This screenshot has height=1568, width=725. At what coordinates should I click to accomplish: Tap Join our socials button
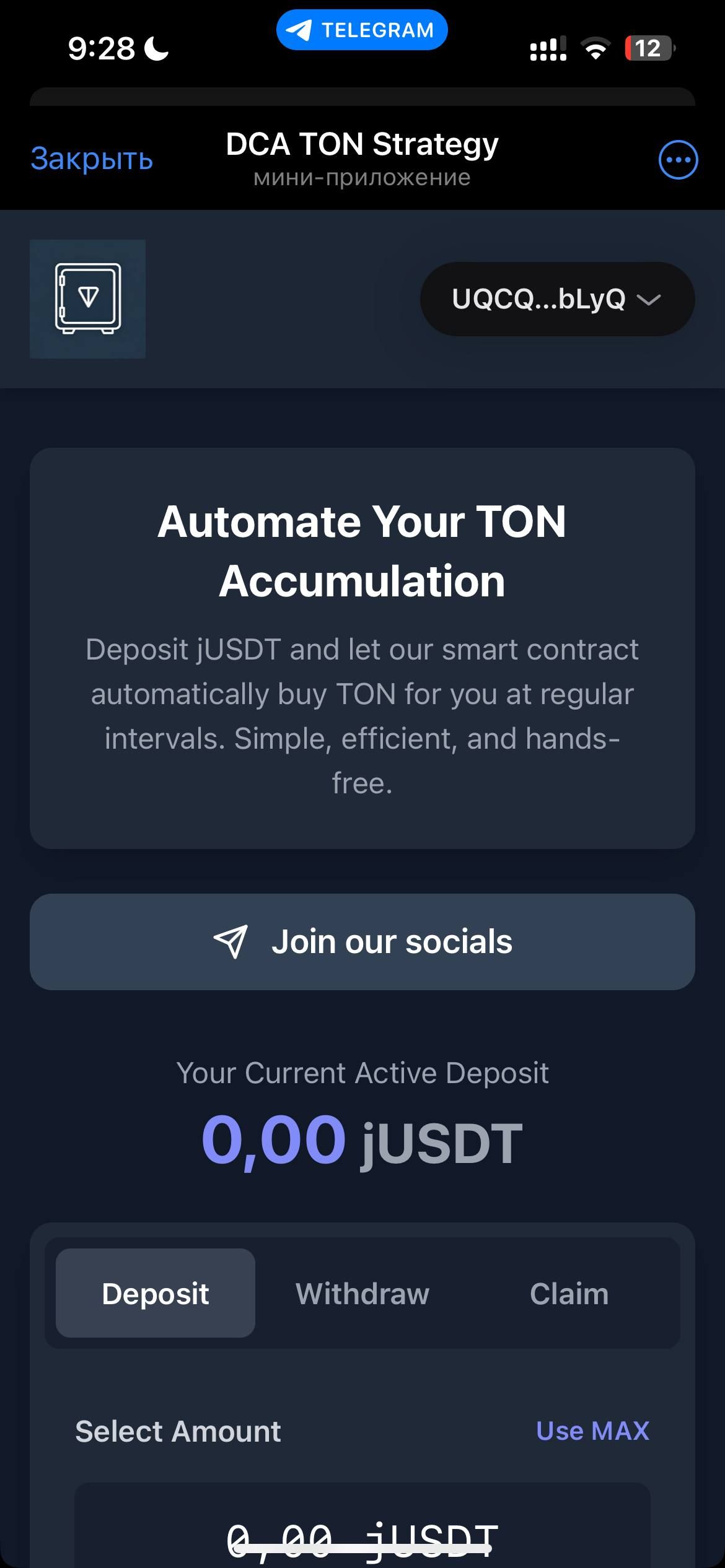click(362, 941)
